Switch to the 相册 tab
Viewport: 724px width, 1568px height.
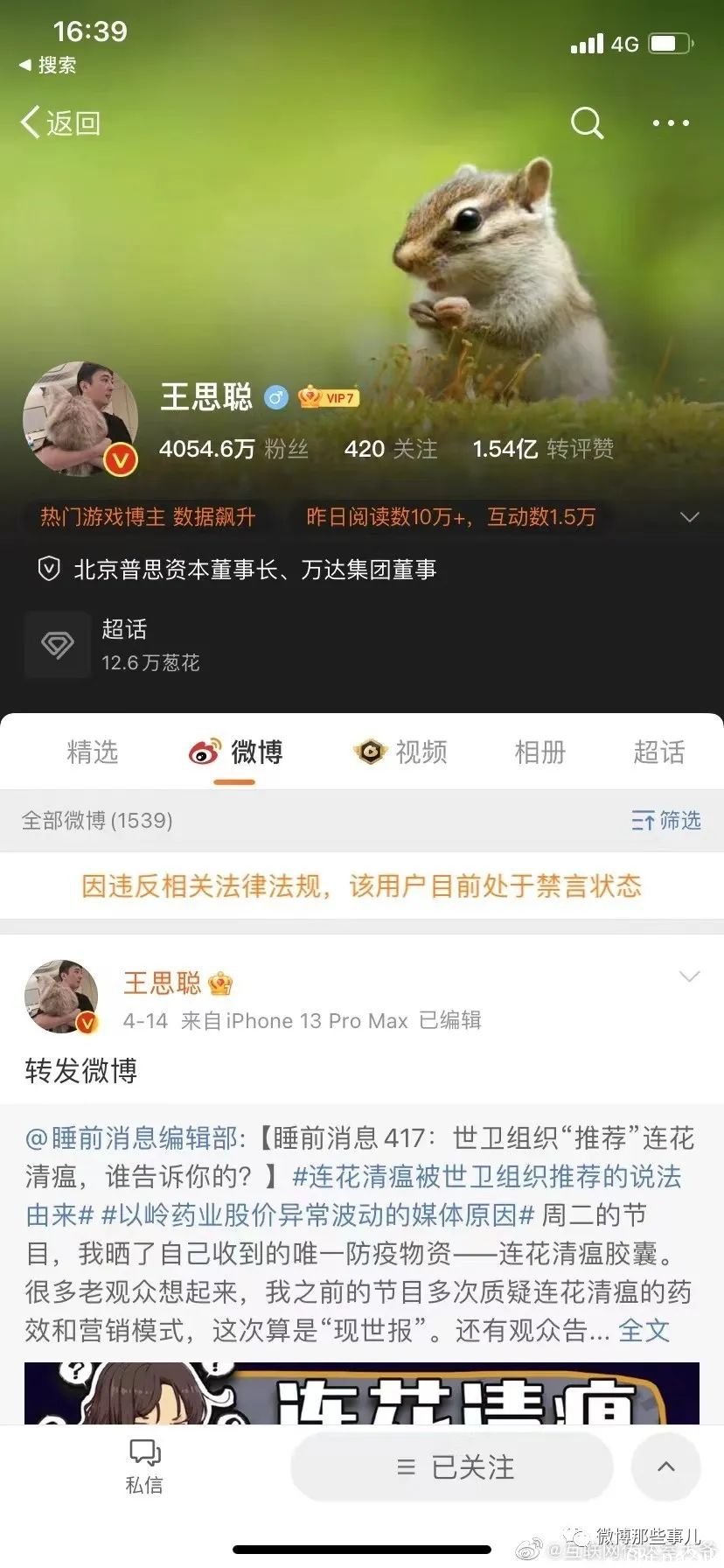click(x=540, y=752)
